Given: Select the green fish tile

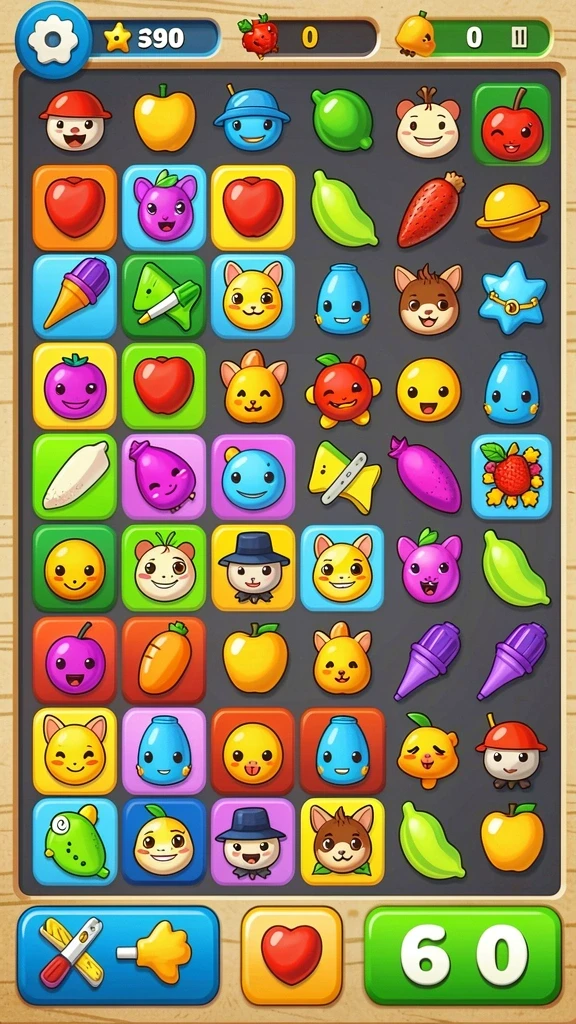Looking at the screenshot, I should [x=74, y=841].
